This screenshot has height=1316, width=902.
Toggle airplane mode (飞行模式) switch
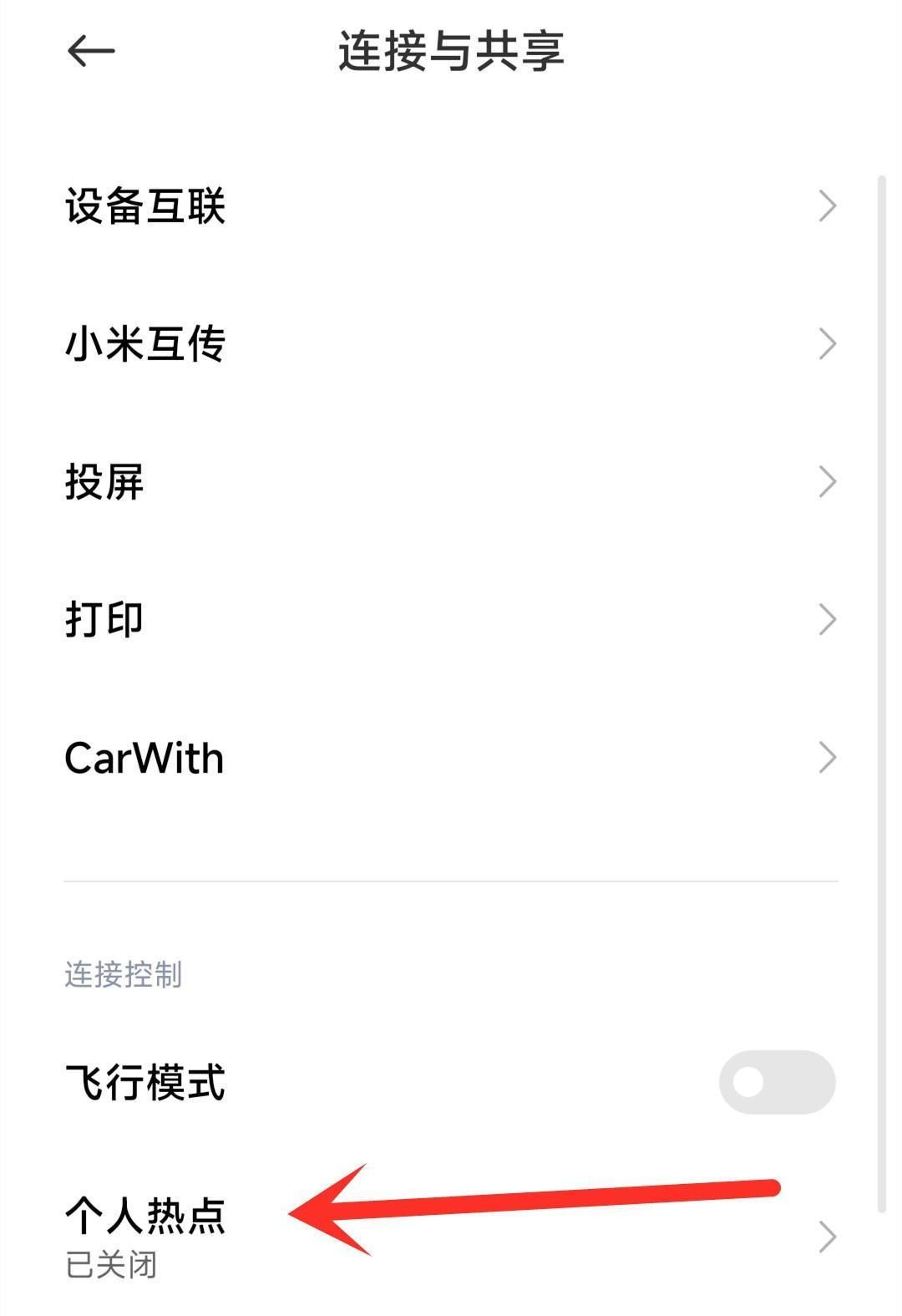coord(778,1081)
